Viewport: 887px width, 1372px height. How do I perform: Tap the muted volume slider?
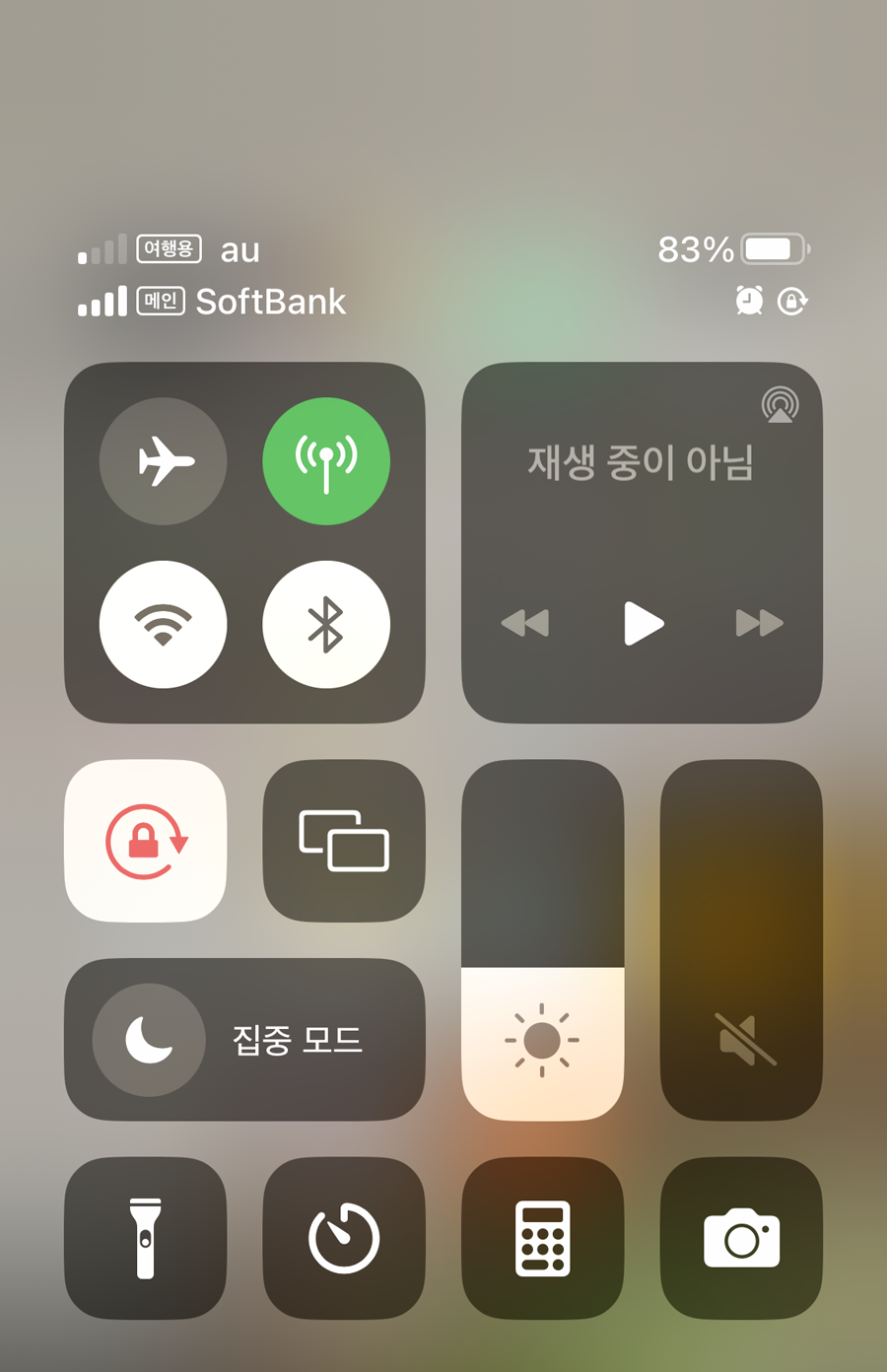tap(741, 940)
